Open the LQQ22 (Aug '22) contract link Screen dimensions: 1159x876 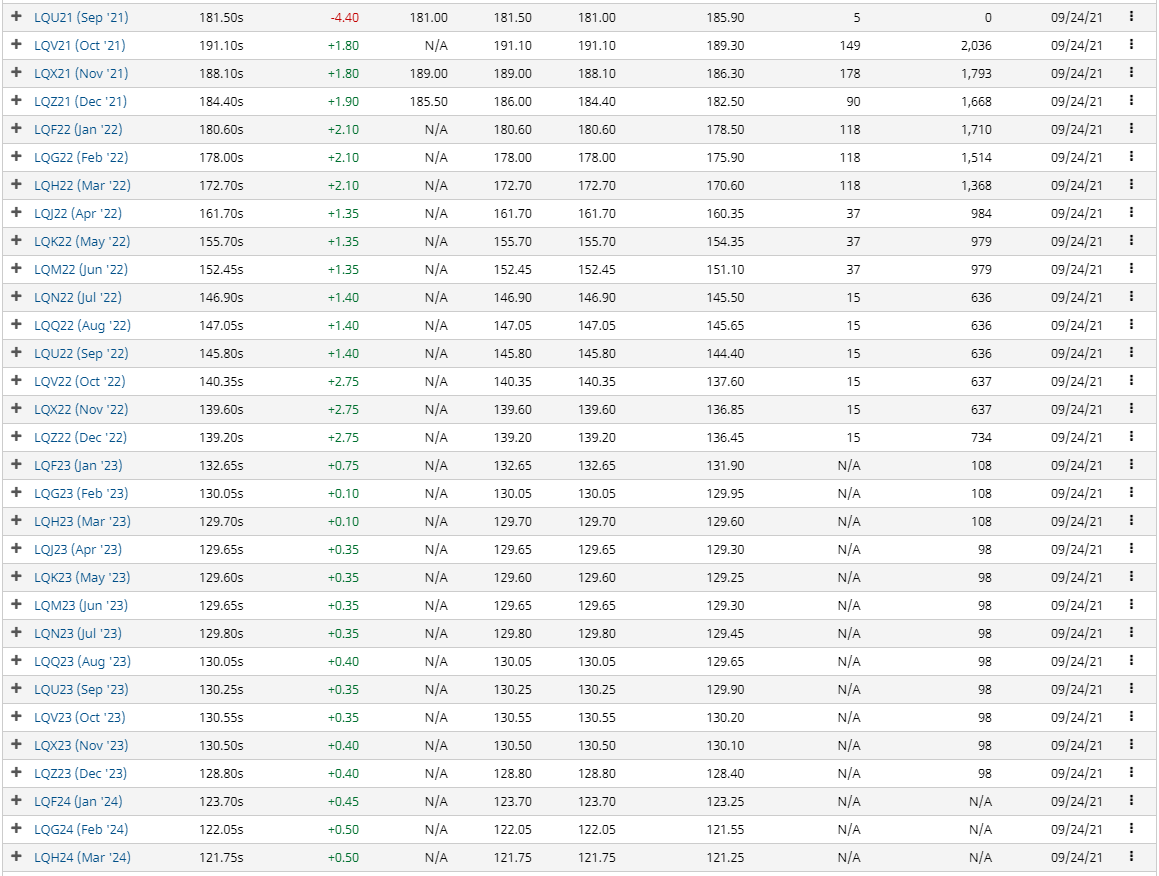[82, 325]
